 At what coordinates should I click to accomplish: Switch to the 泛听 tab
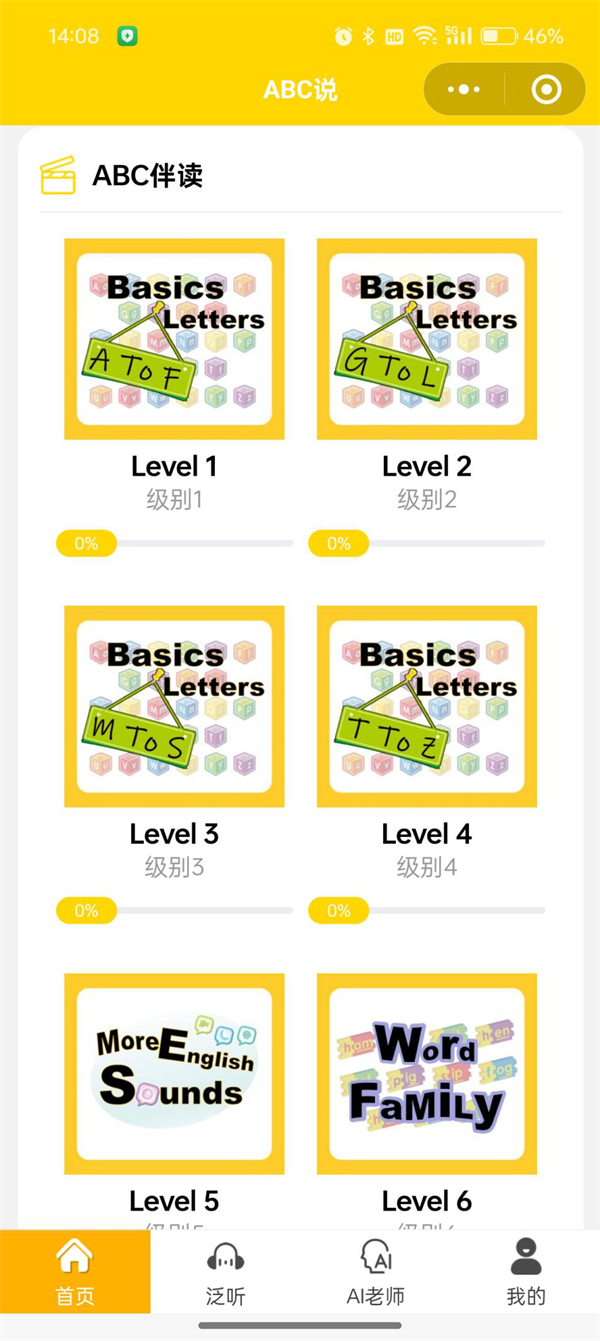pos(225,1272)
